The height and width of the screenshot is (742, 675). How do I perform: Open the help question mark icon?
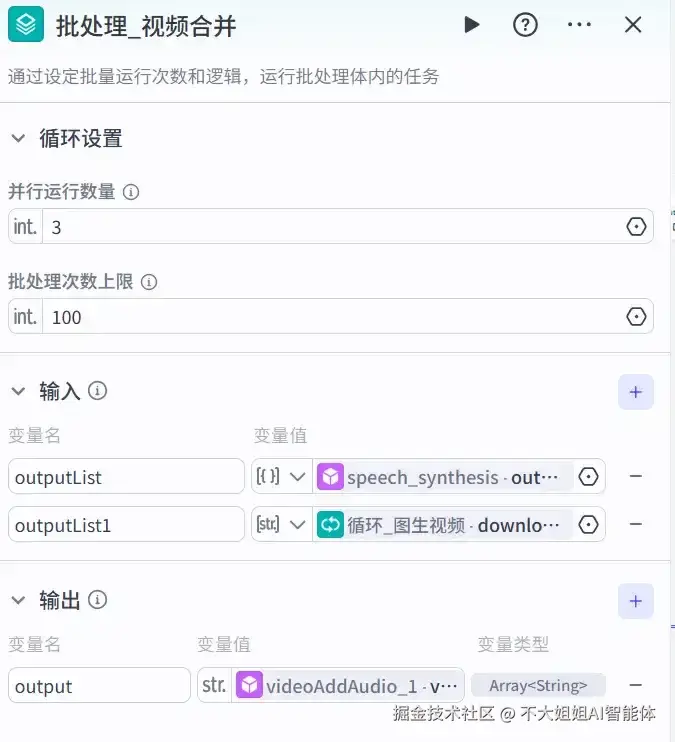pos(525,26)
